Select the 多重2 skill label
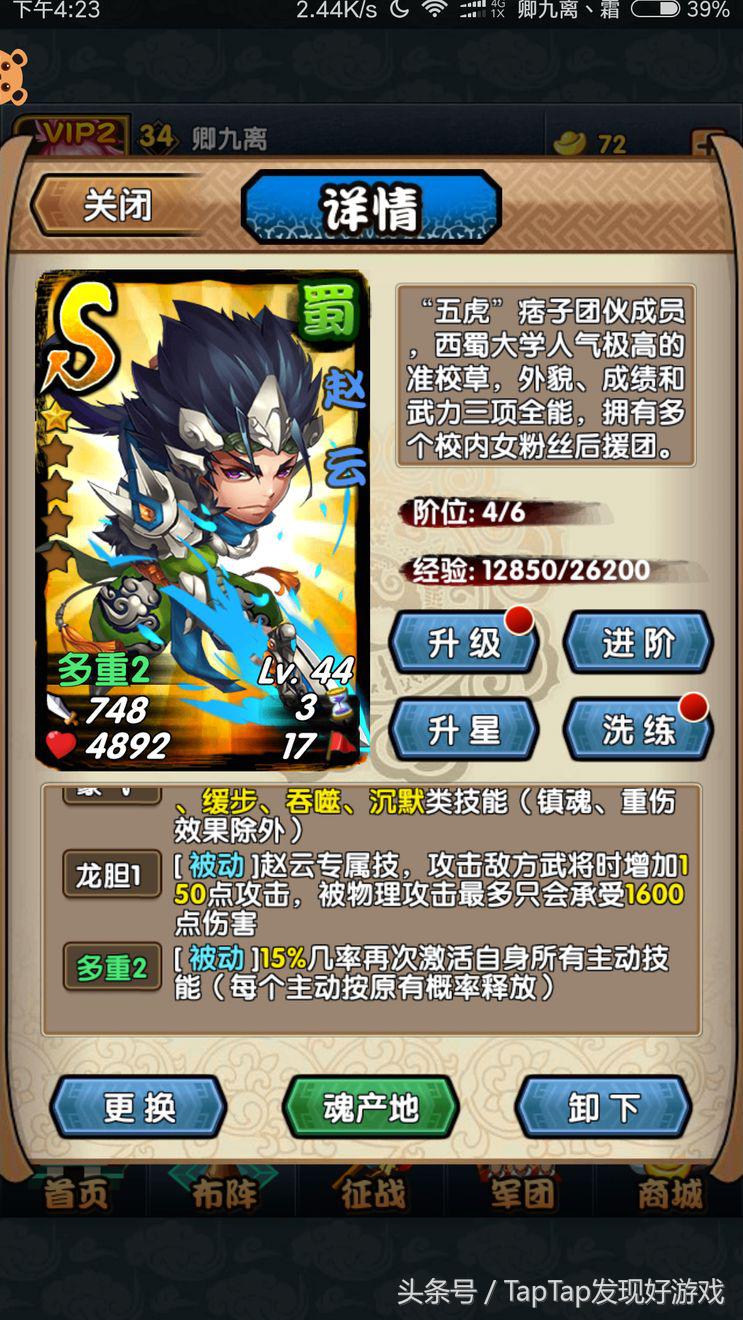Screen dimensions: 743x1320 pos(112,967)
